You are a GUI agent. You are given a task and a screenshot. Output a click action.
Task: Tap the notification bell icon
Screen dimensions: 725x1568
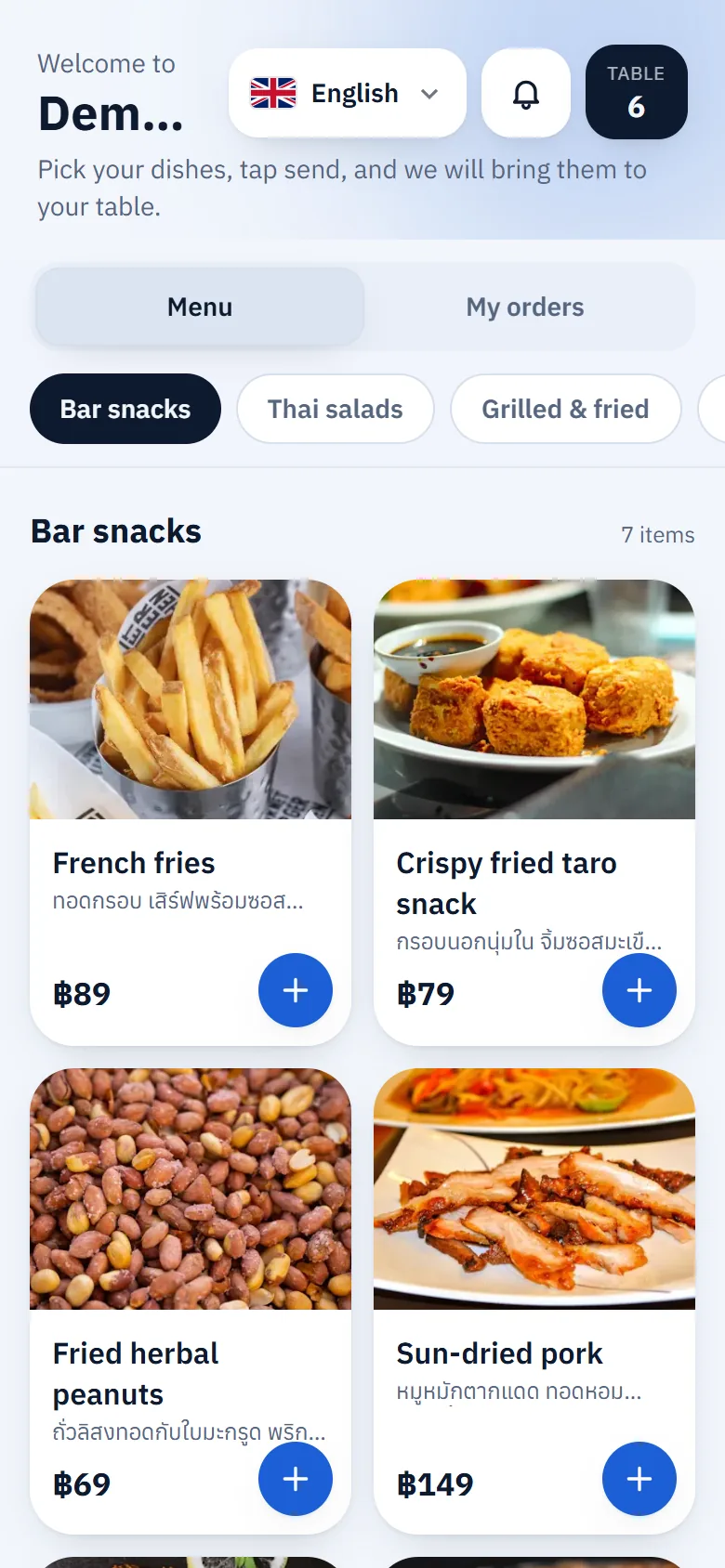click(x=526, y=93)
